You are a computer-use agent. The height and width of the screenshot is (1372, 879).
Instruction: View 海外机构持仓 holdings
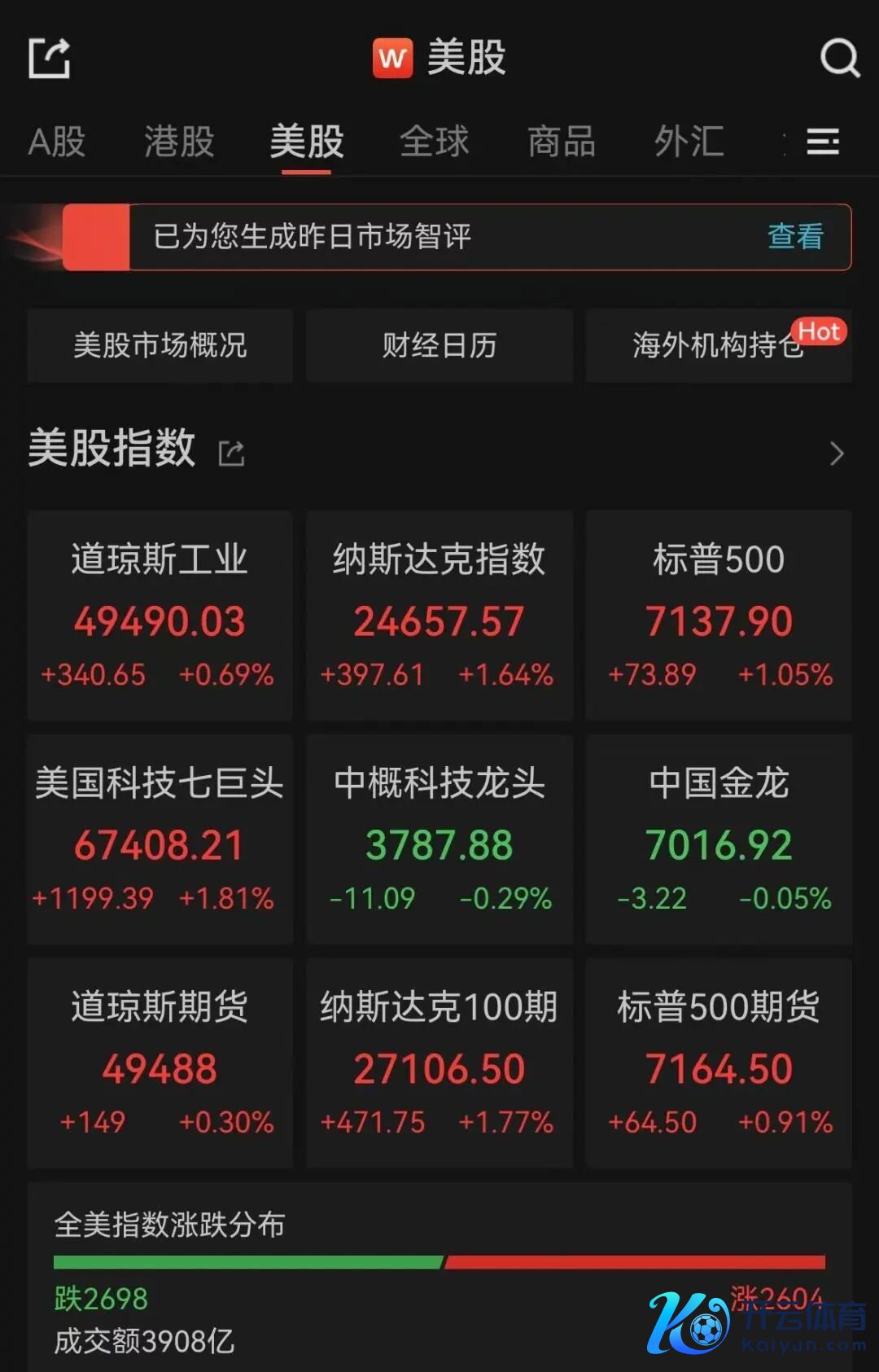click(x=719, y=345)
